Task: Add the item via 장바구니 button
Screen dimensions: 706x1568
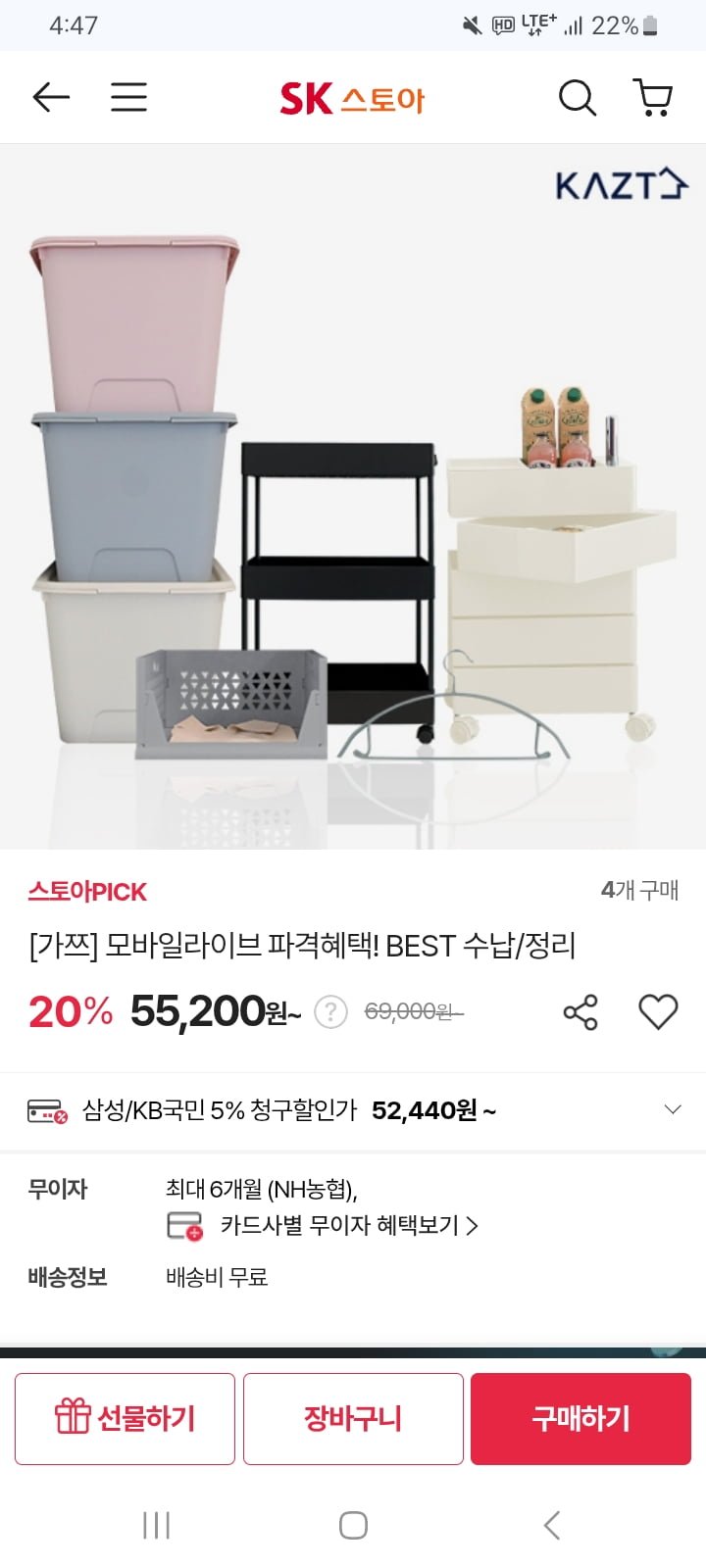Action: pyautogui.click(x=353, y=1418)
